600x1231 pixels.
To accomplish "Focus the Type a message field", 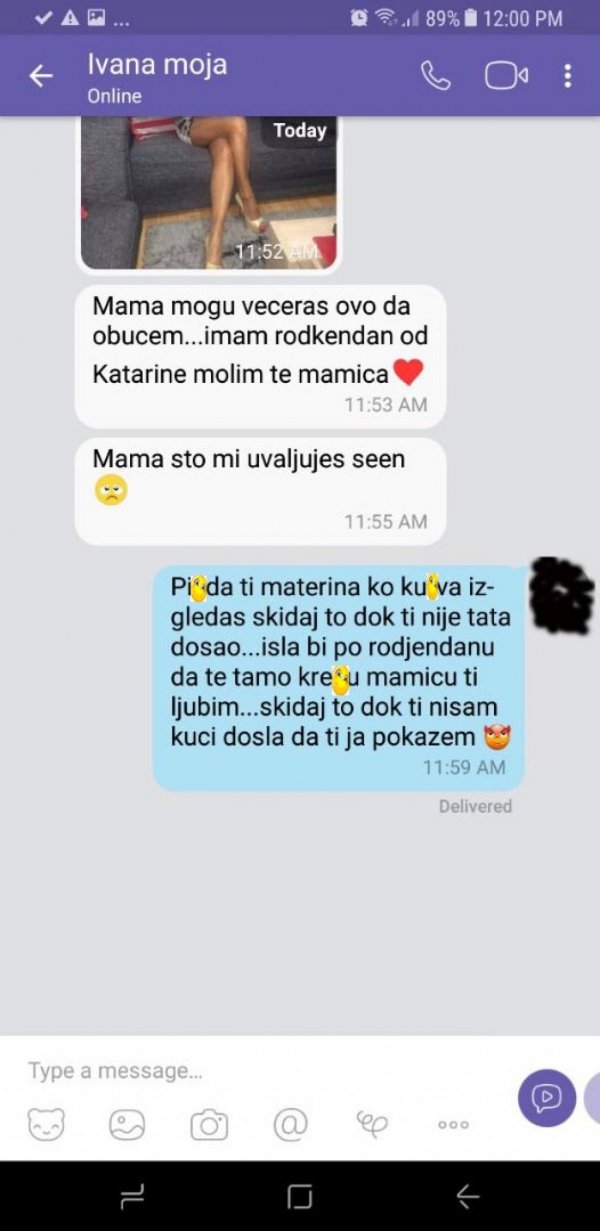I will point(250,1071).
